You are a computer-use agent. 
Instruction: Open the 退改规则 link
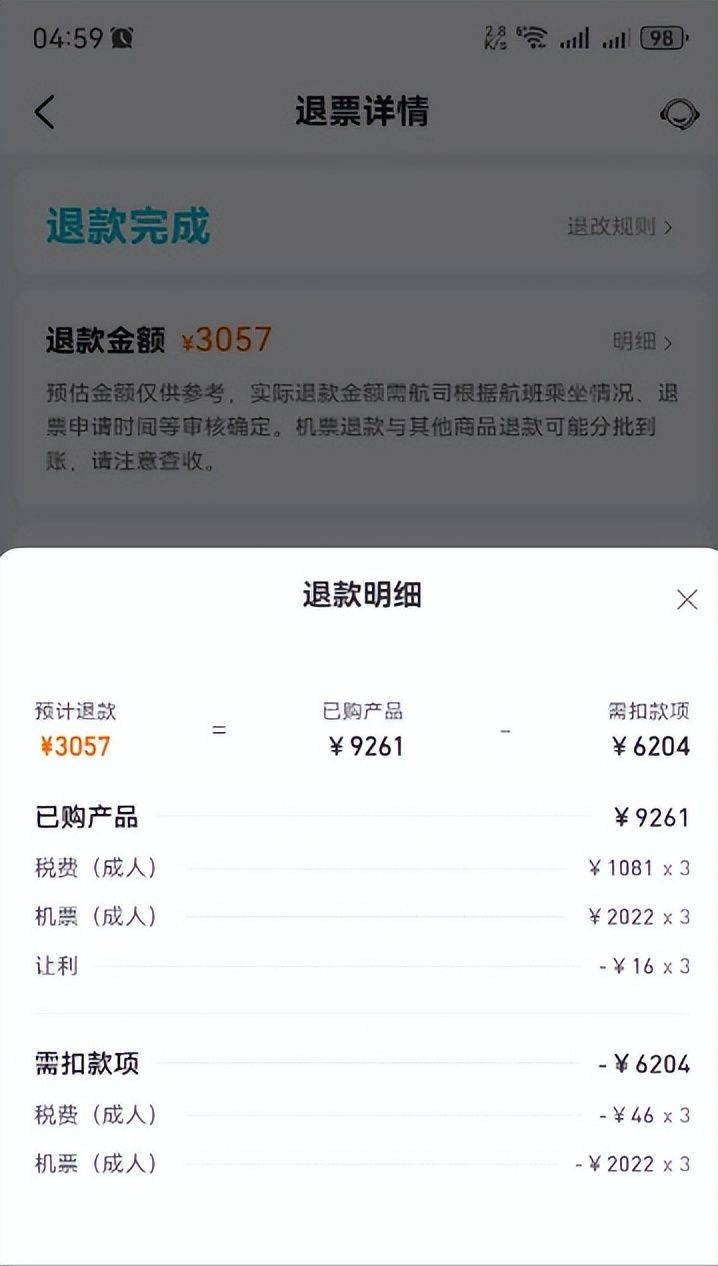619,227
